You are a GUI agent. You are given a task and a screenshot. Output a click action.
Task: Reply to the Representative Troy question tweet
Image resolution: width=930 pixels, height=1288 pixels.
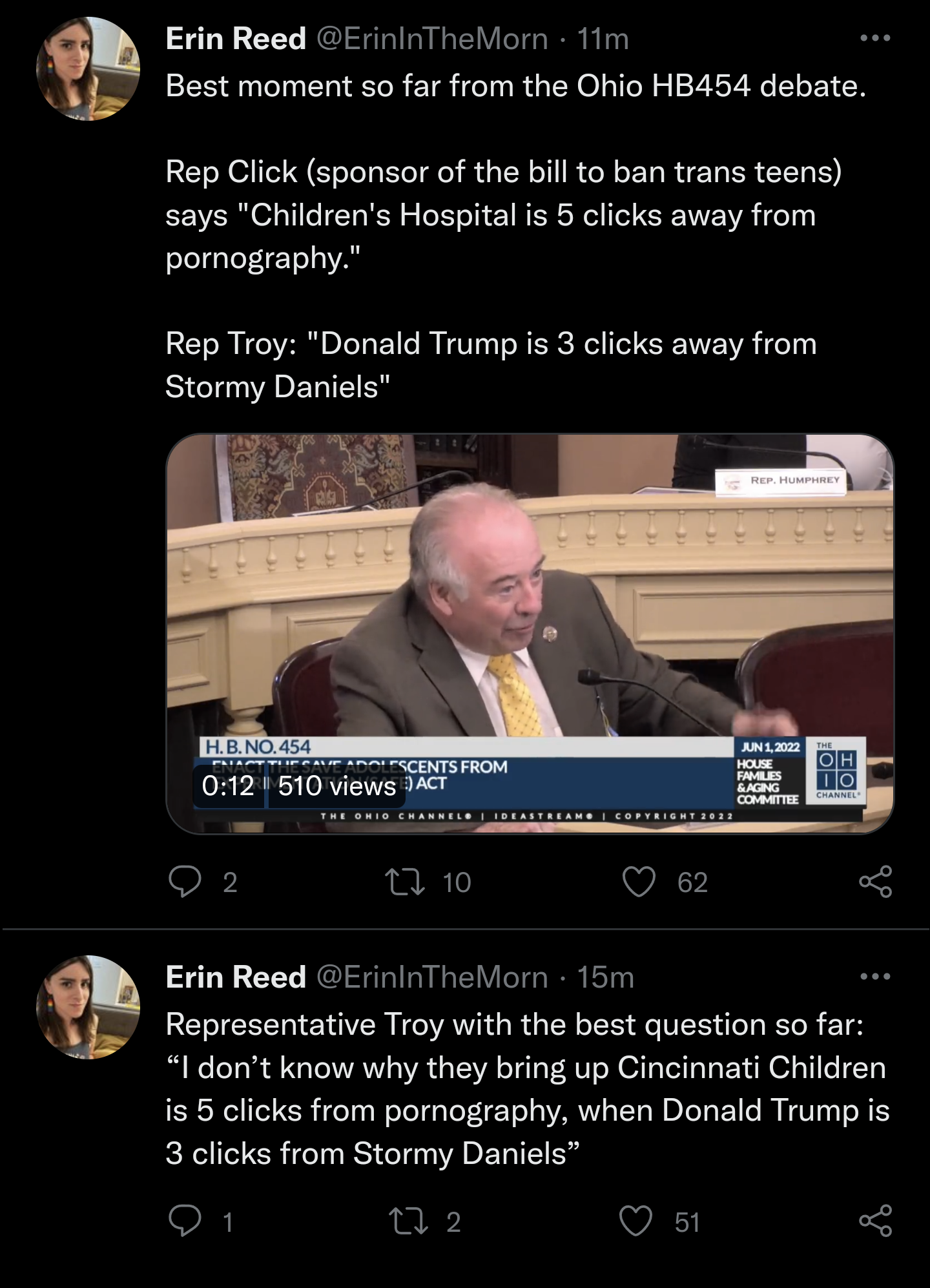click(185, 1221)
